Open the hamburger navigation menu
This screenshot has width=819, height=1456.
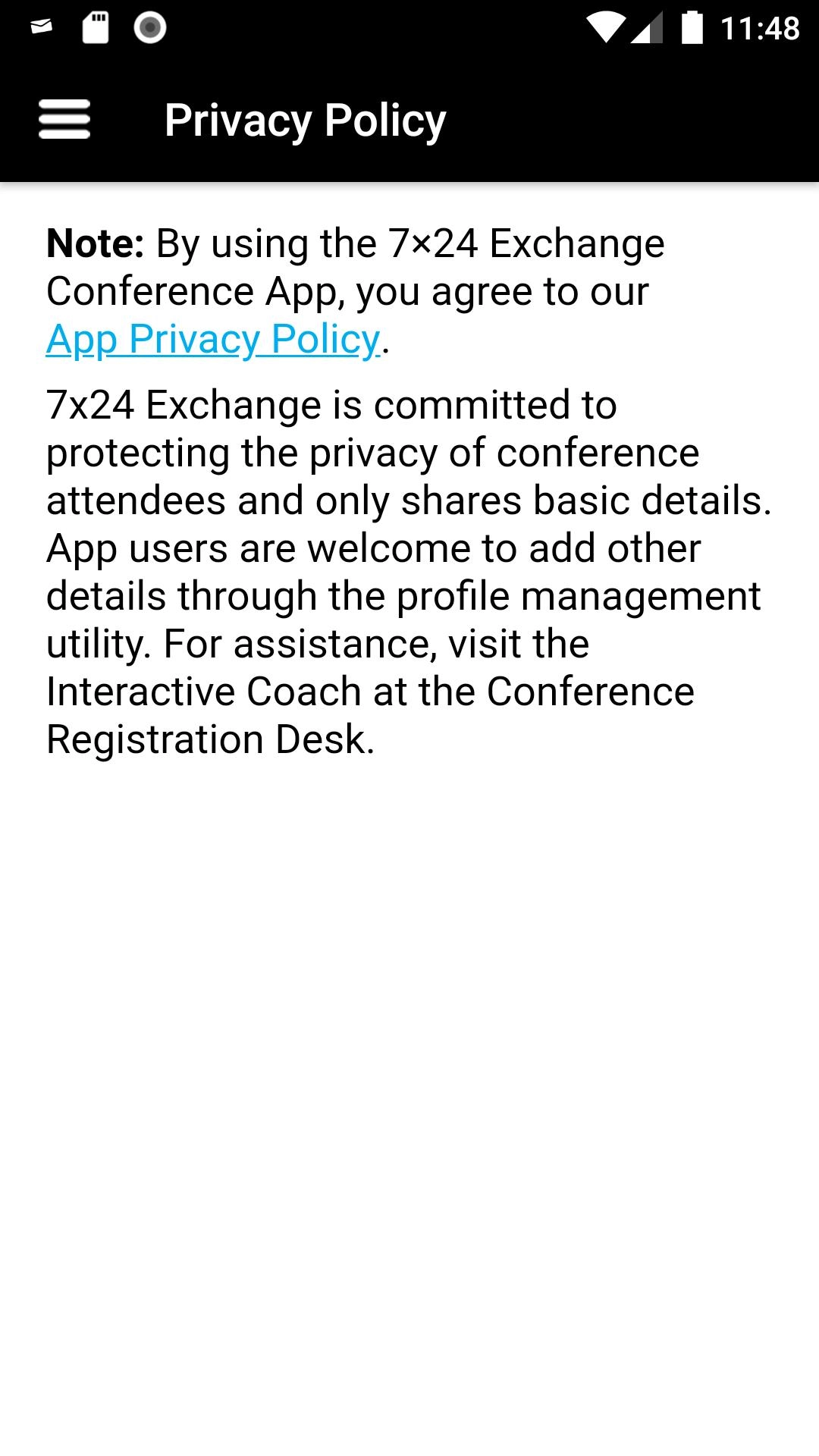pyautogui.click(x=64, y=120)
